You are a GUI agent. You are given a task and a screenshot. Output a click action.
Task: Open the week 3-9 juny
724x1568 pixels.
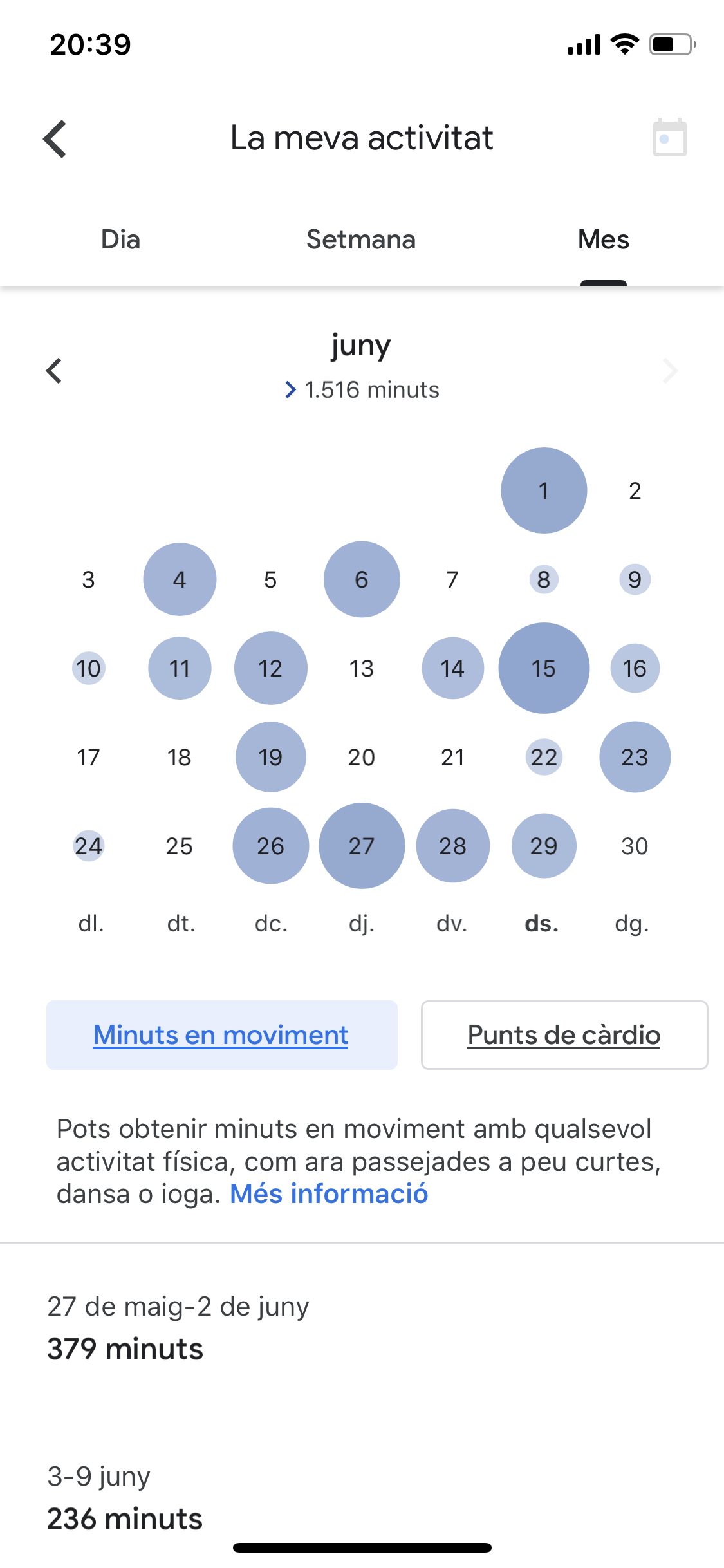point(125,1497)
